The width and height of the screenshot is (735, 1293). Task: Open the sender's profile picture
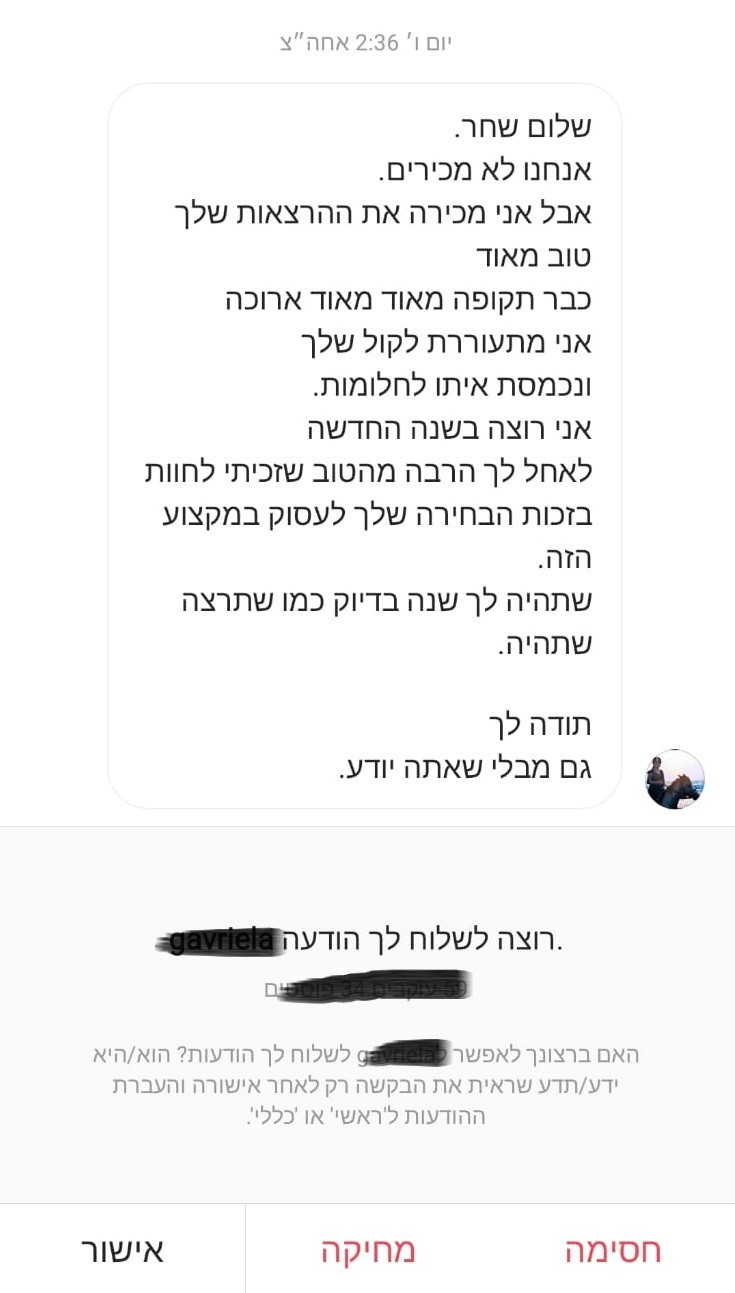coord(675,779)
